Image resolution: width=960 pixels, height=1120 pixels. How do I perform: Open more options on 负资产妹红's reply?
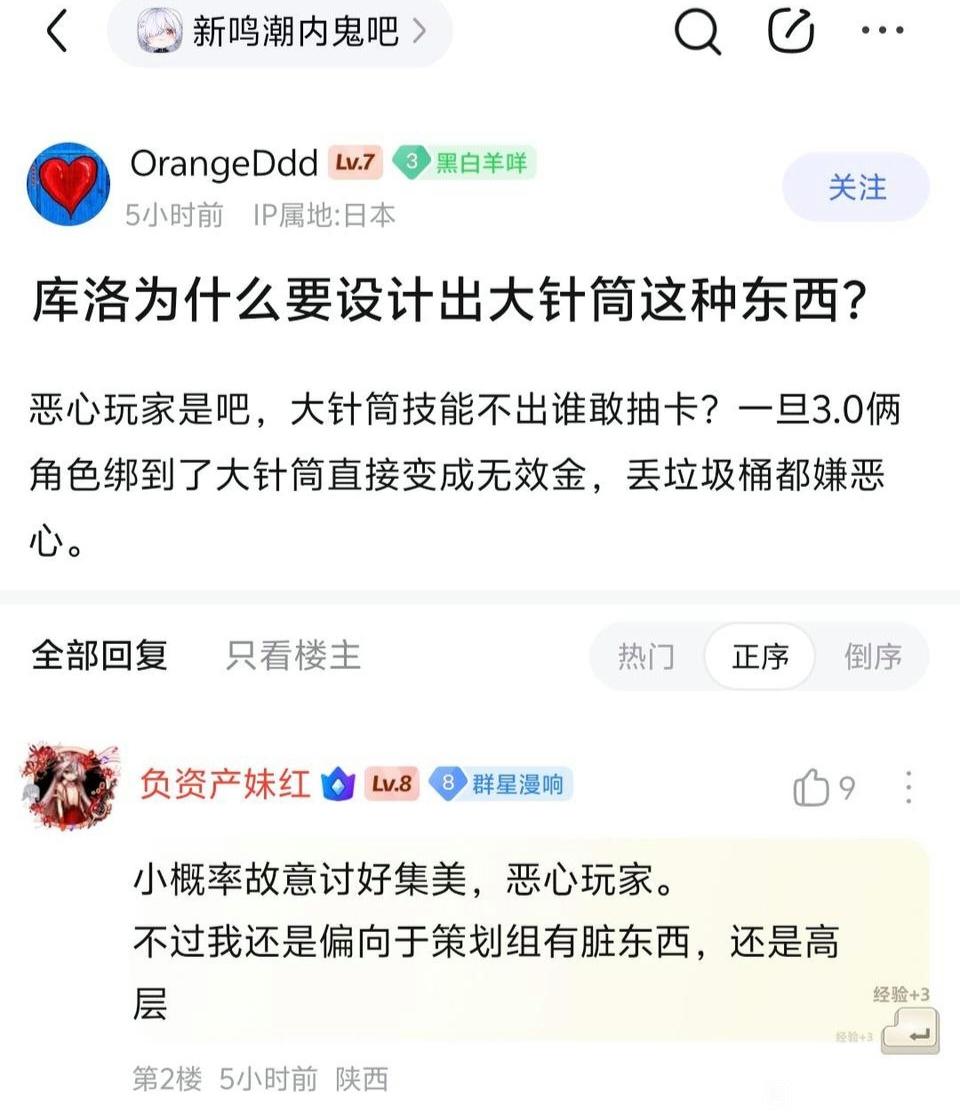tap(908, 788)
